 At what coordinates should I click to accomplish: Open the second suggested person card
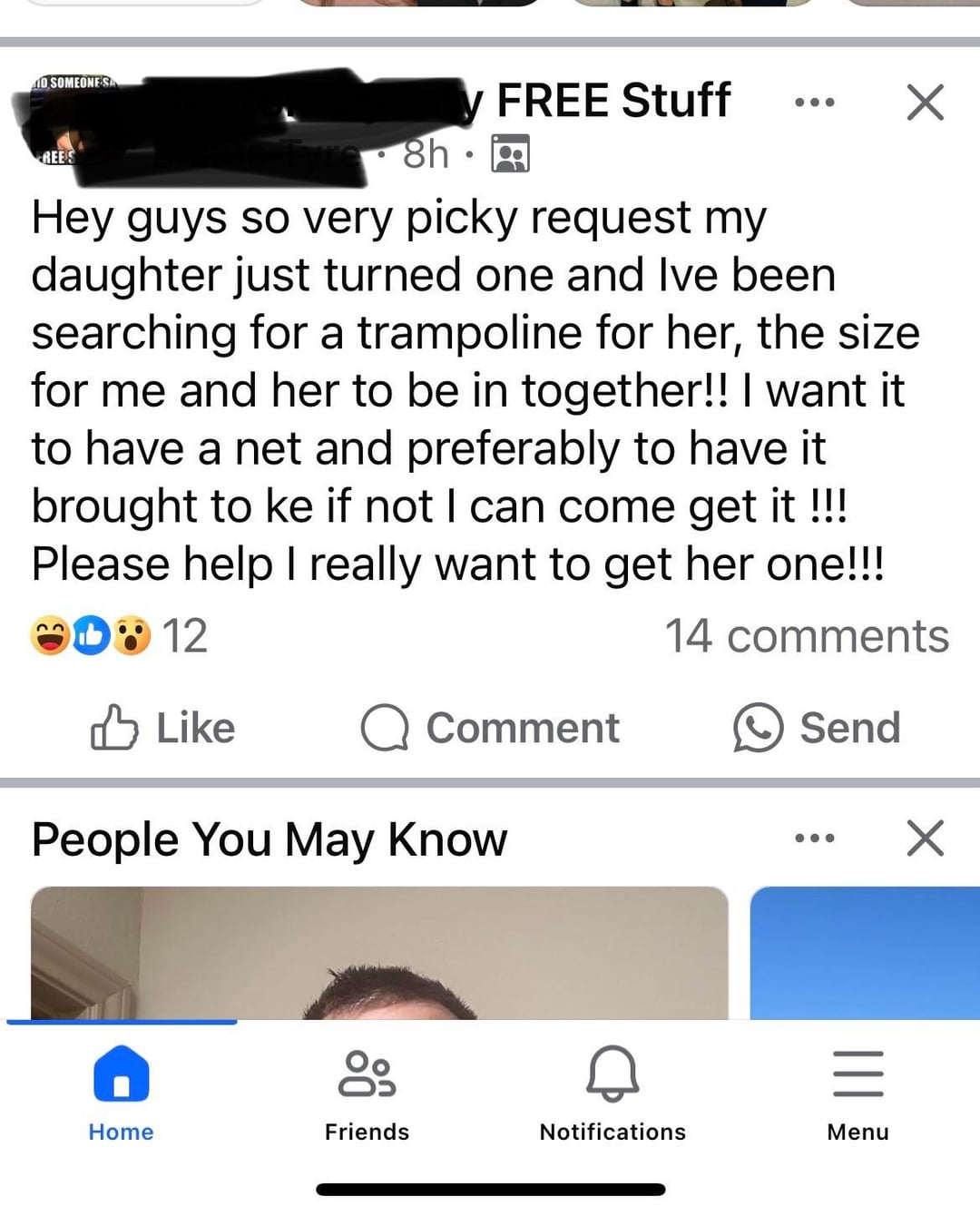(x=864, y=953)
